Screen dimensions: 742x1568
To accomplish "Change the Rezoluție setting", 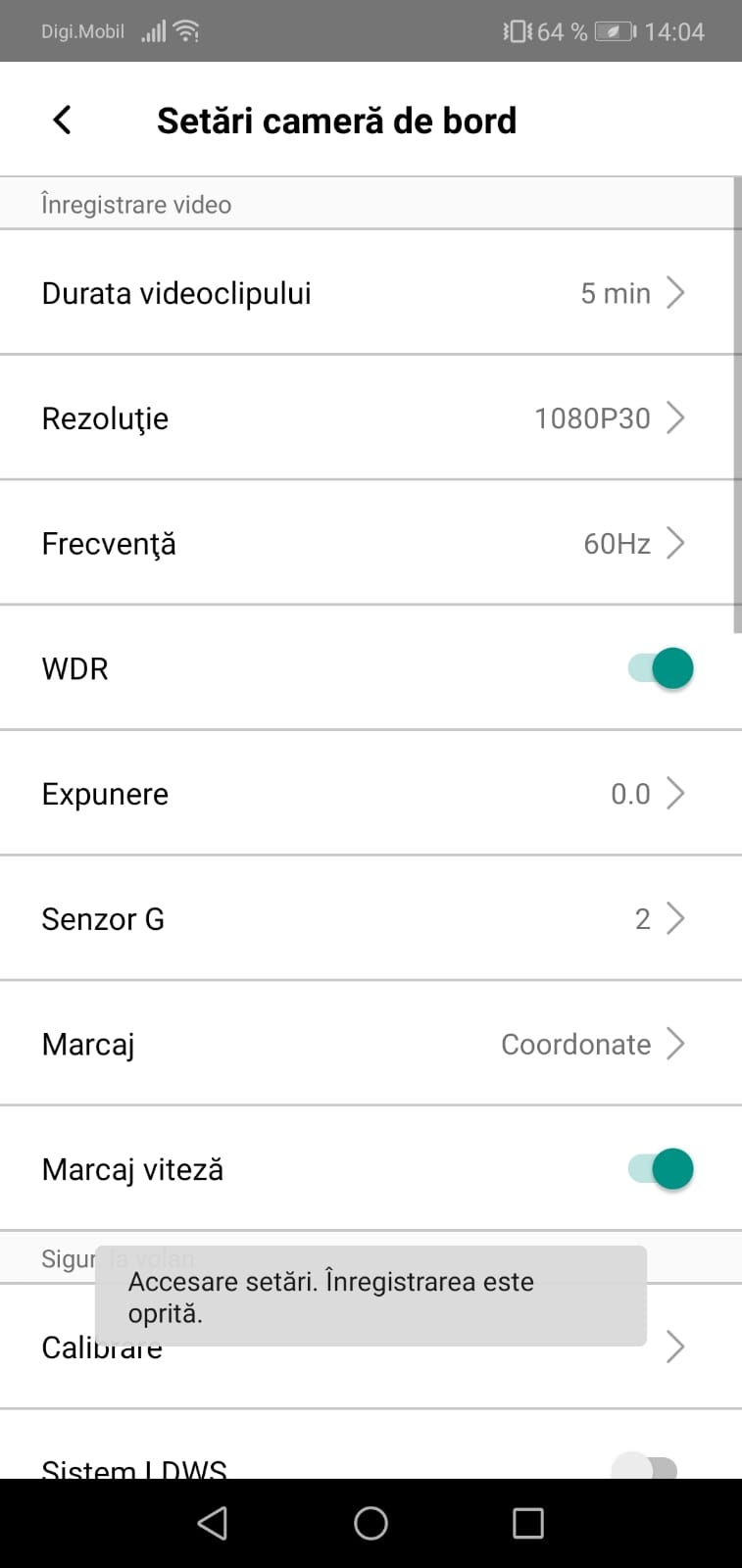I will pos(371,418).
